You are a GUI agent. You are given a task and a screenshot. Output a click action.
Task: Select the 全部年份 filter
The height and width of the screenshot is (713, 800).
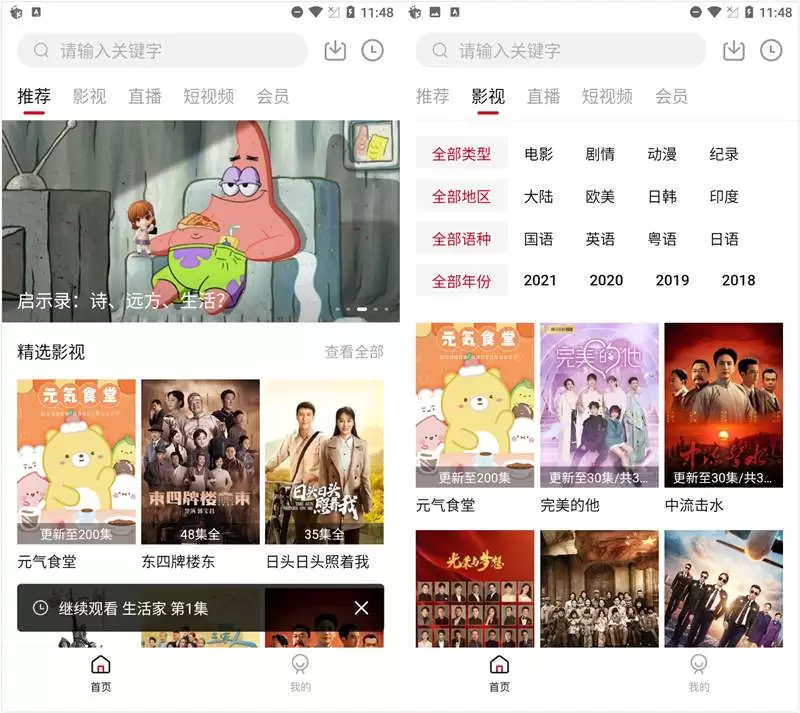coord(461,281)
